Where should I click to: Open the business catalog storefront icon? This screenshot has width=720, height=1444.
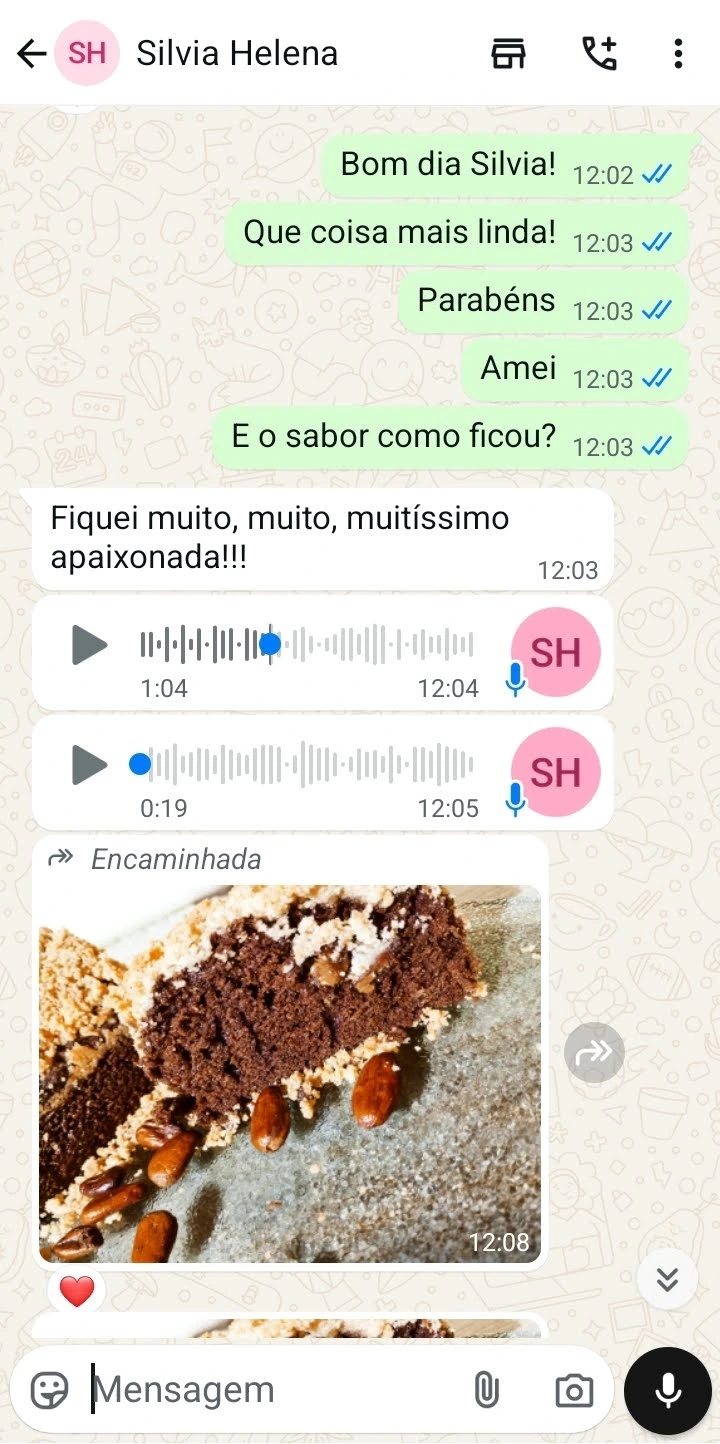[x=508, y=53]
